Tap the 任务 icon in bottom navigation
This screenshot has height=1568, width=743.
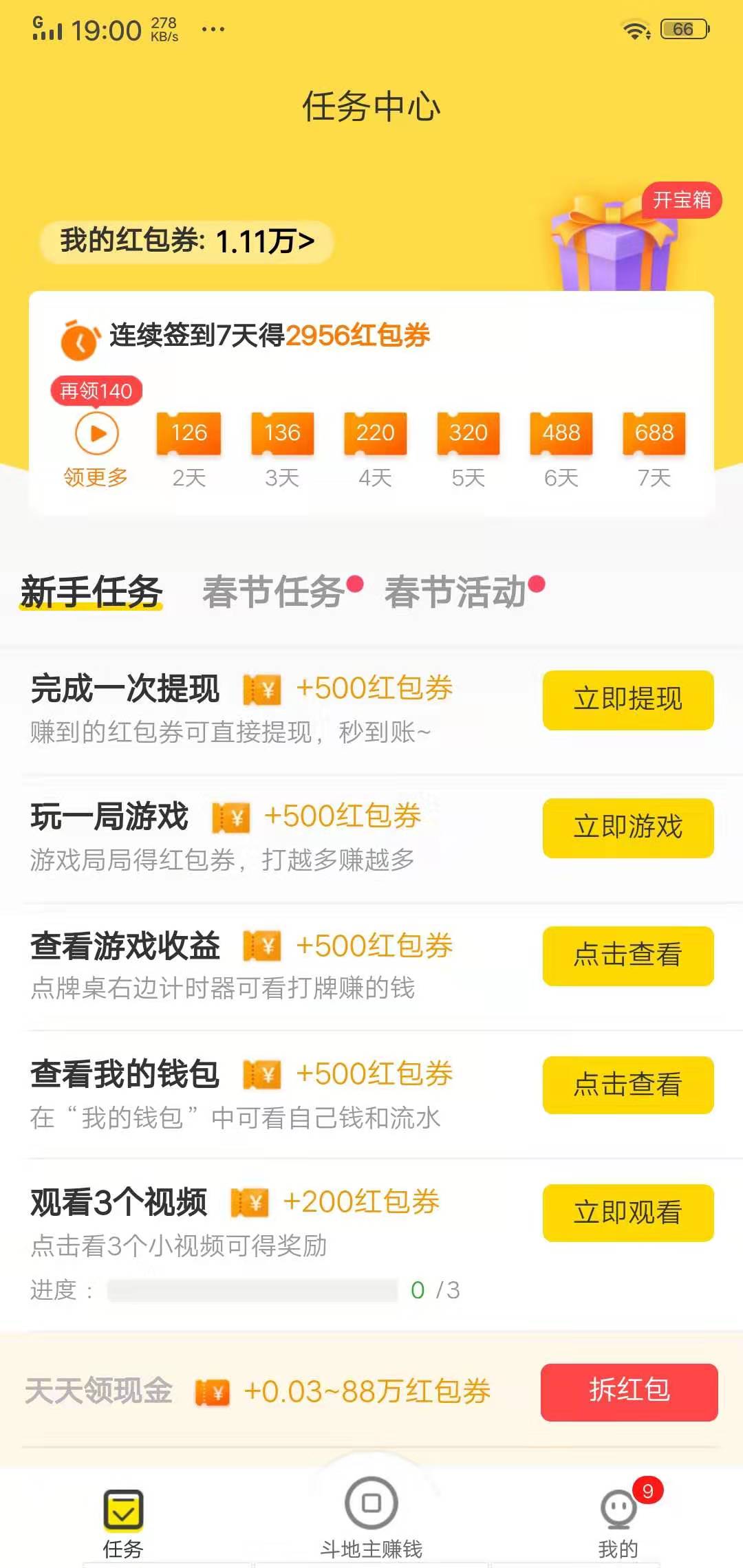[x=122, y=1506]
